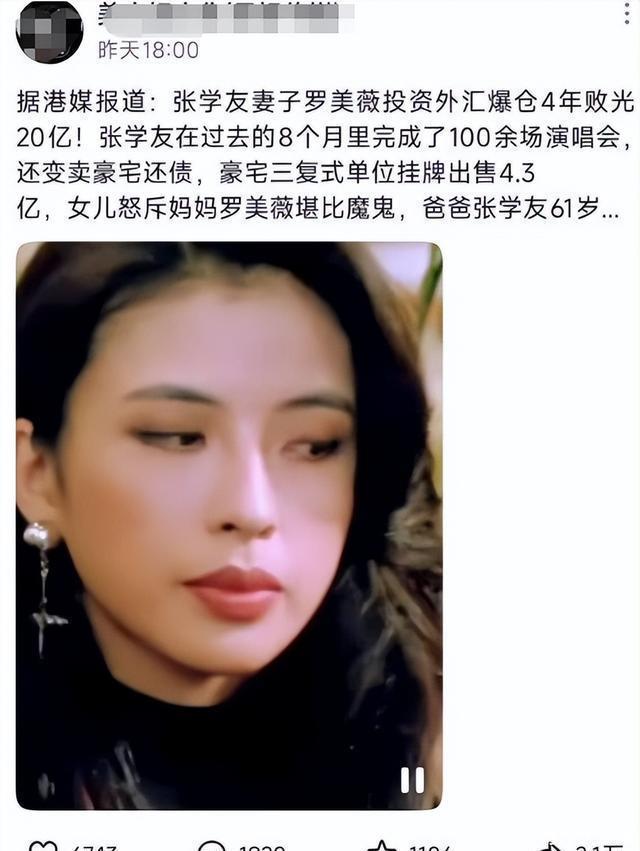Pause the playing video

[412, 780]
